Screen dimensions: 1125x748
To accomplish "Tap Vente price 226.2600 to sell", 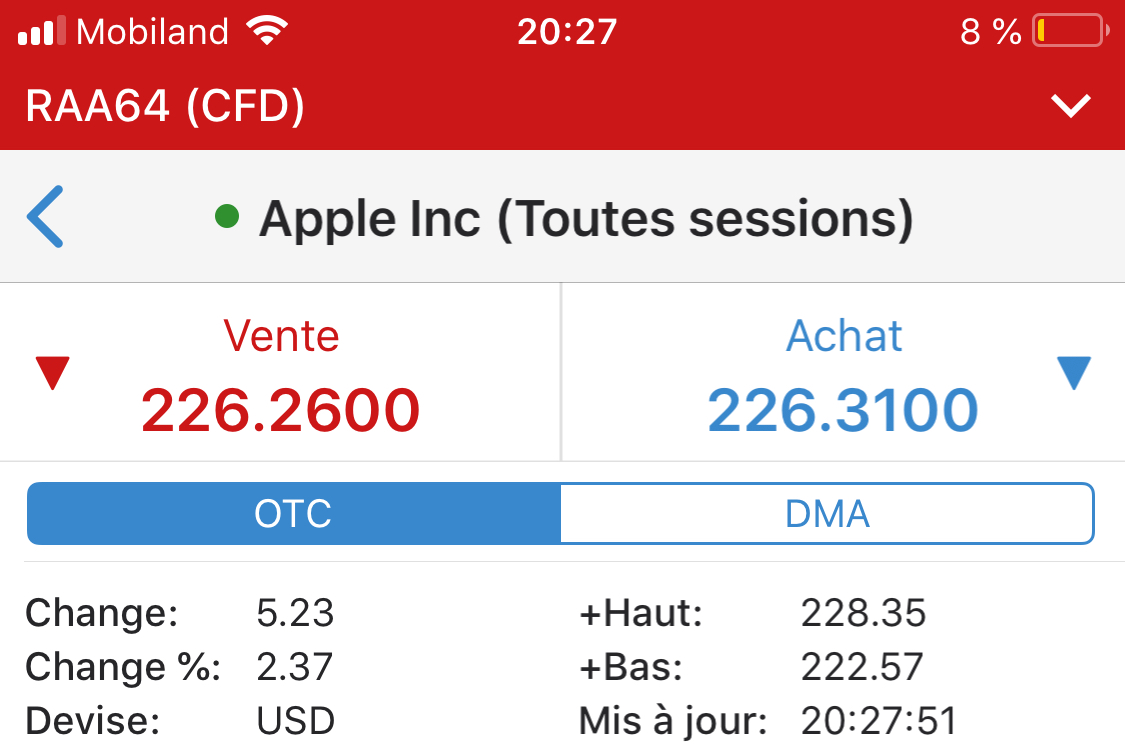I will [280, 409].
